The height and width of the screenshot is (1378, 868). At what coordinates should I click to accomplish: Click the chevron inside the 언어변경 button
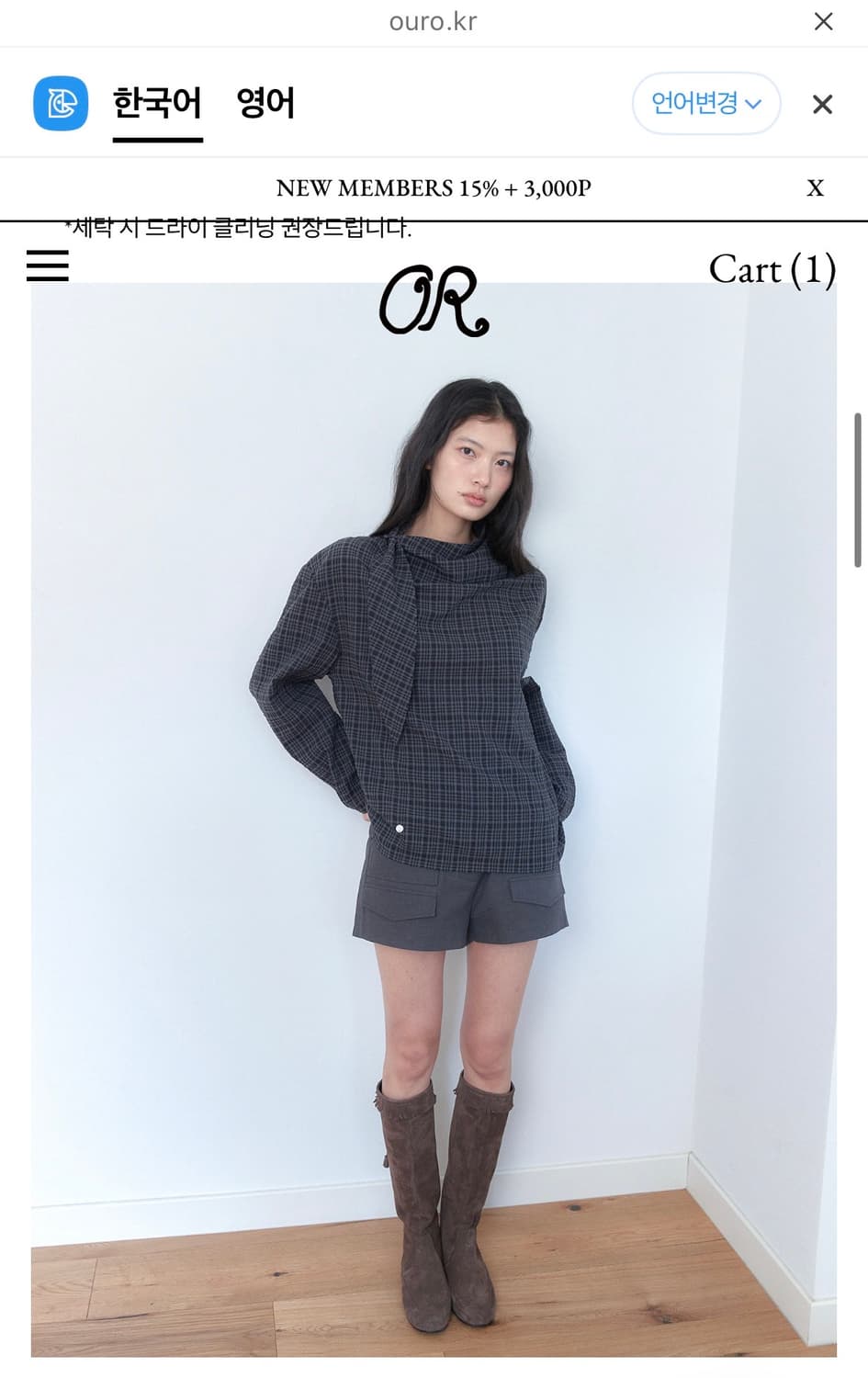click(757, 104)
